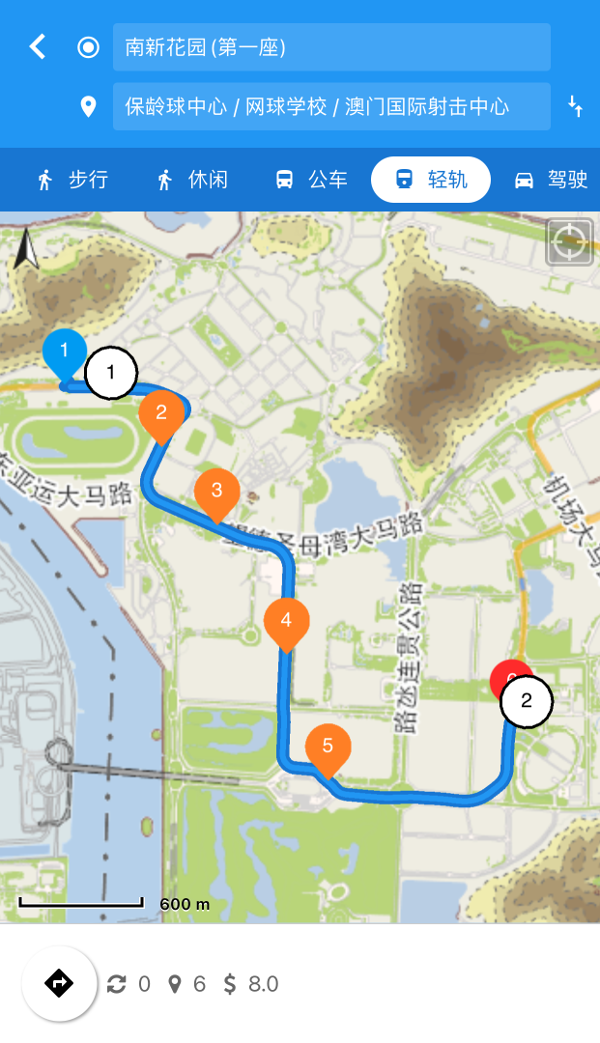
Task: Select the 休闲 travel mode
Action: pyautogui.click(x=193, y=180)
